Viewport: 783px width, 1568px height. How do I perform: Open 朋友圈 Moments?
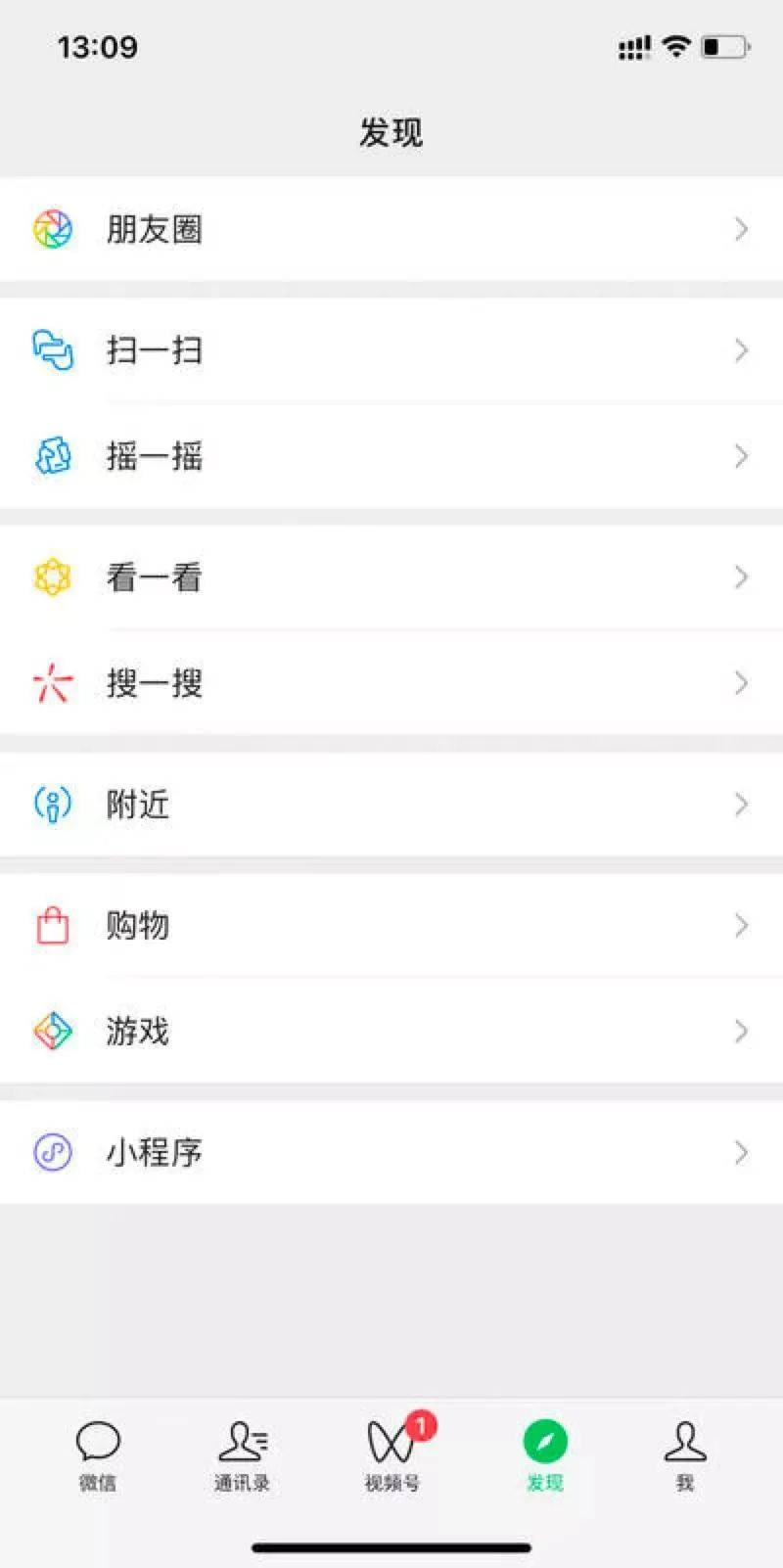point(391,229)
